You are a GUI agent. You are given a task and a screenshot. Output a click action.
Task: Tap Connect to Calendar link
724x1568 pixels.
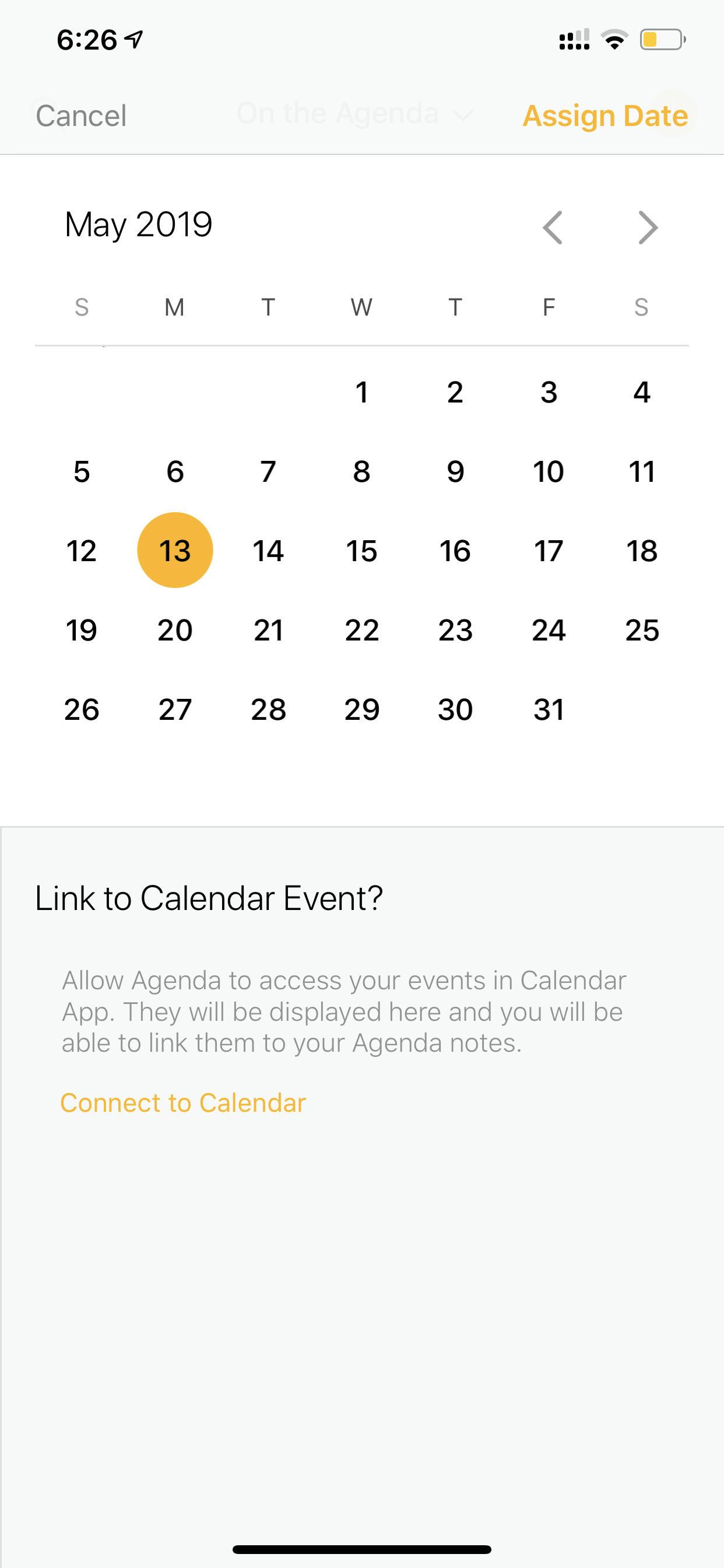point(183,1103)
